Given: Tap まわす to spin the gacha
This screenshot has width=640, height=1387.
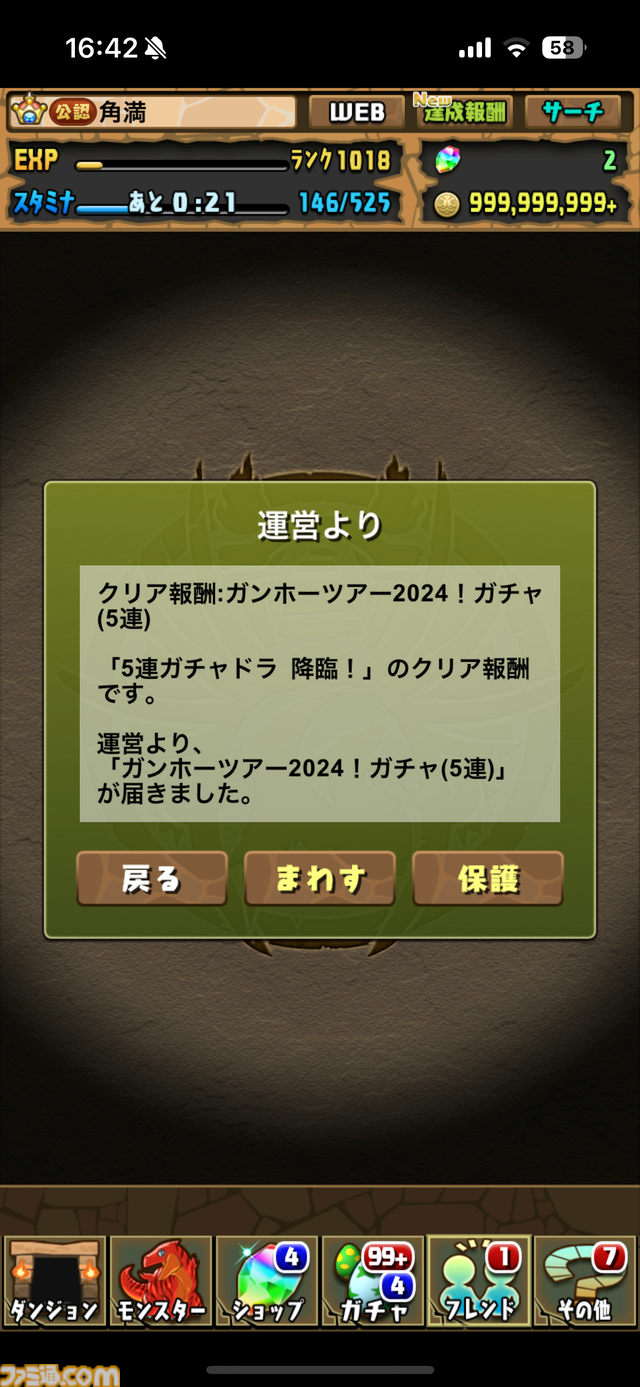Looking at the screenshot, I should [x=320, y=879].
